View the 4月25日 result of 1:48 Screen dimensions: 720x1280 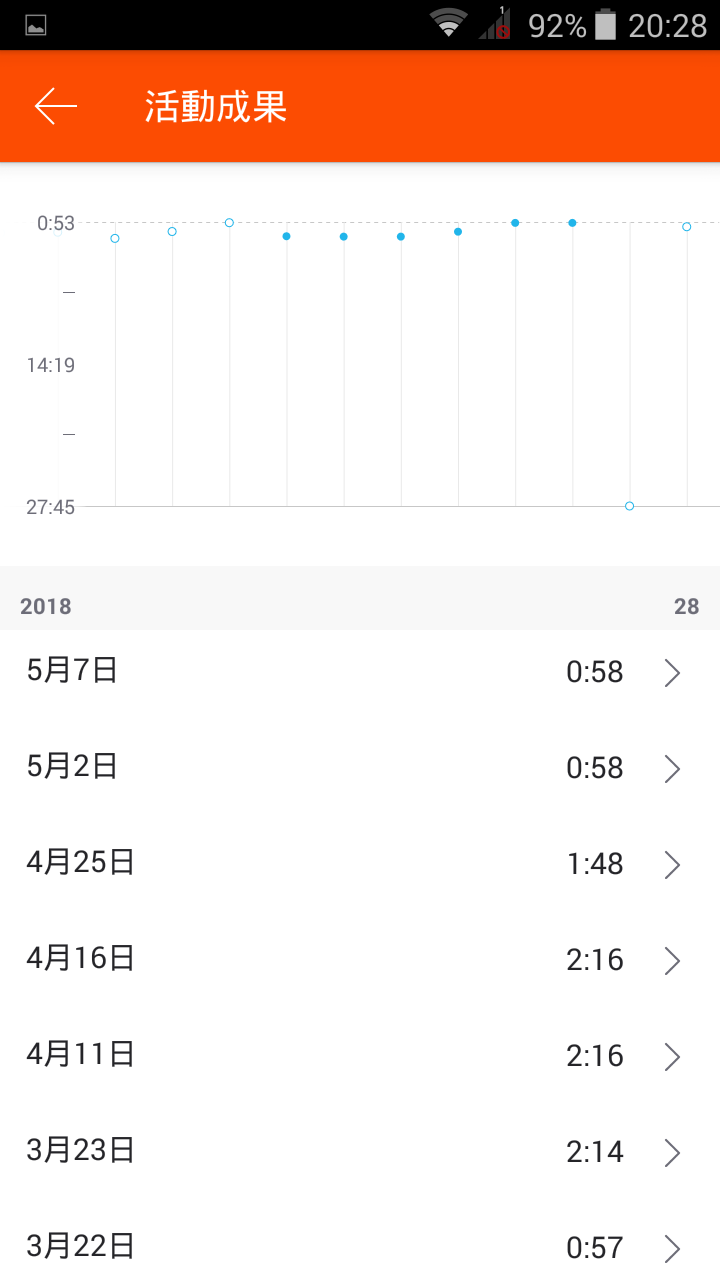click(x=360, y=864)
